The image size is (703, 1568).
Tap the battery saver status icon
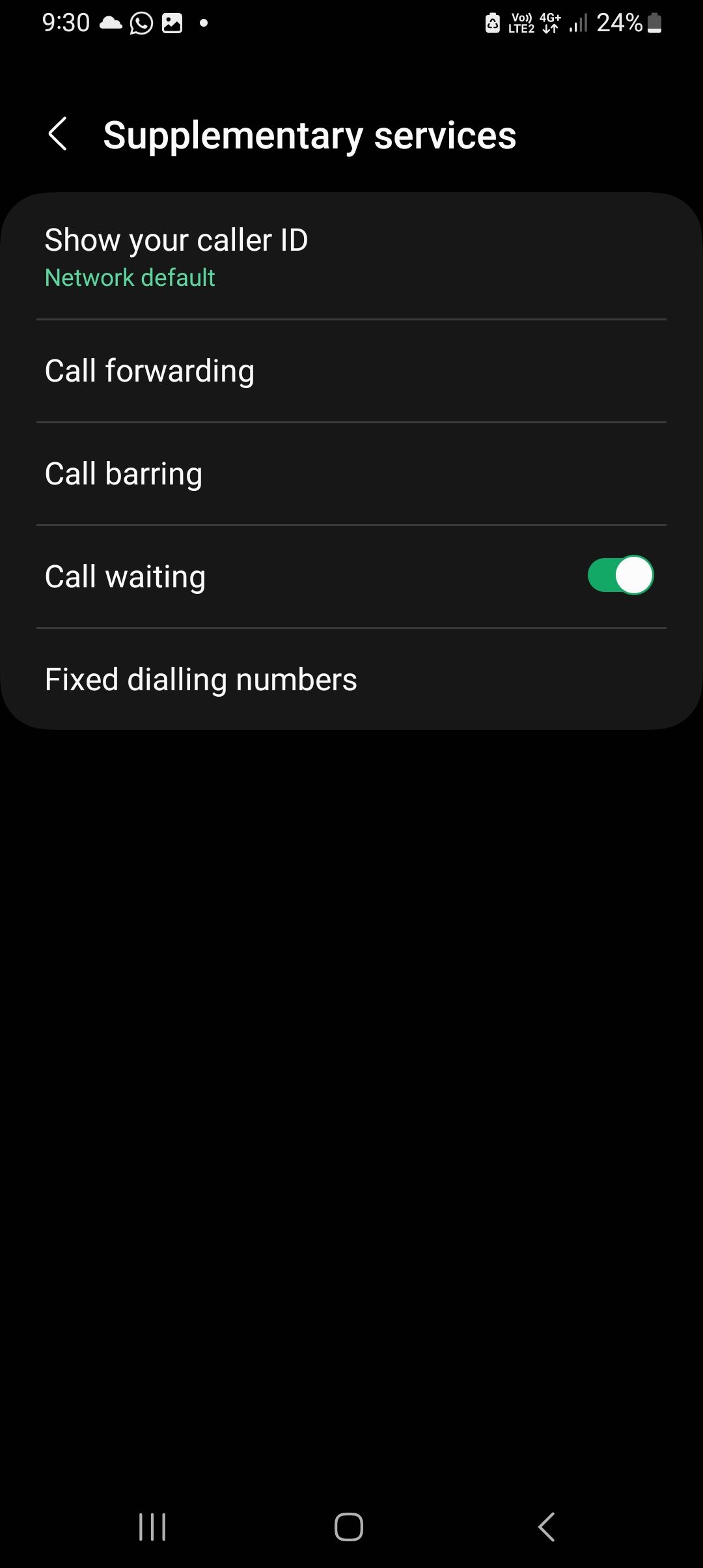tap(493, 23)
